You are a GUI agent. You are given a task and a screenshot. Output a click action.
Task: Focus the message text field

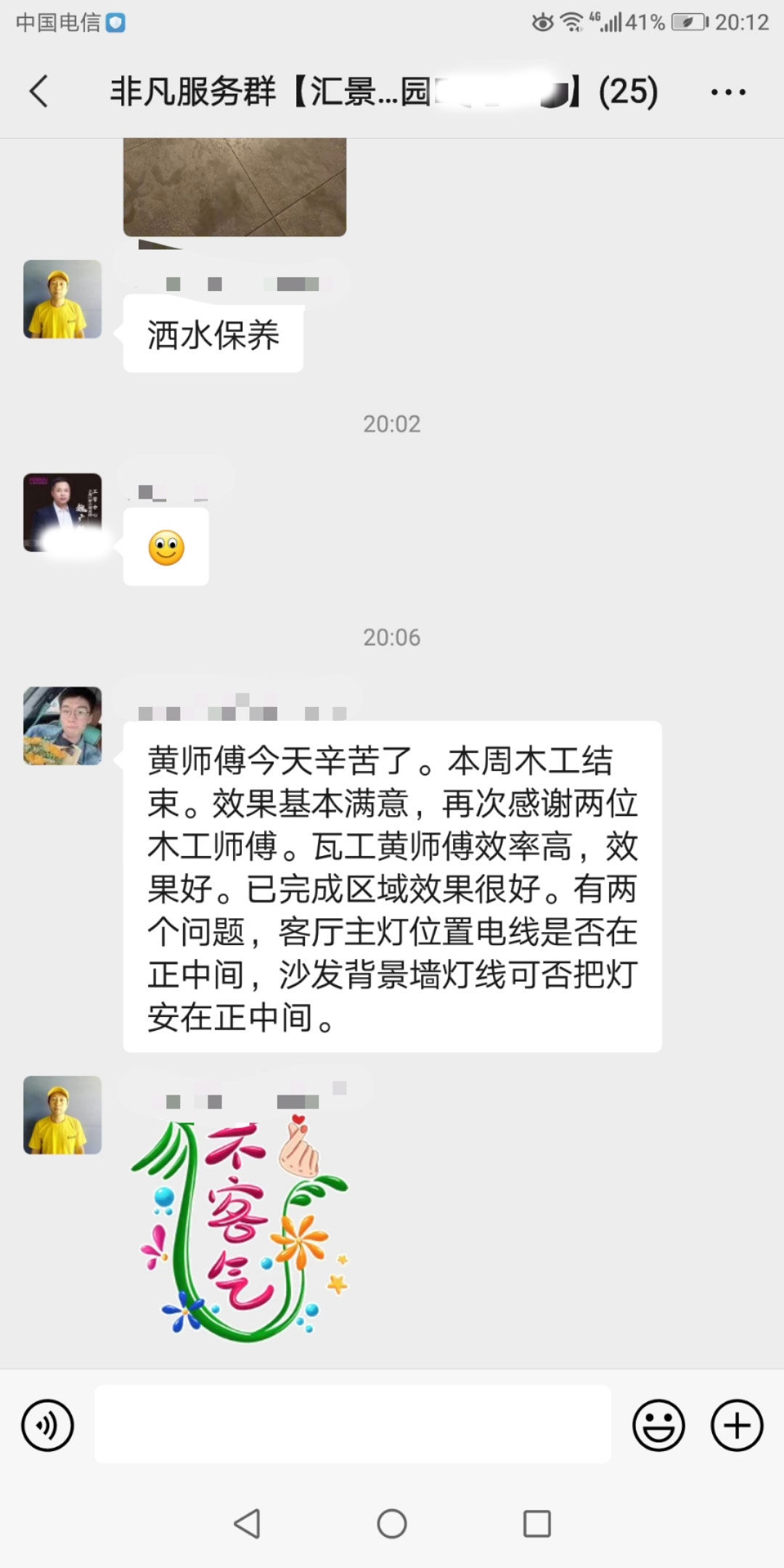coord(352,1424)
